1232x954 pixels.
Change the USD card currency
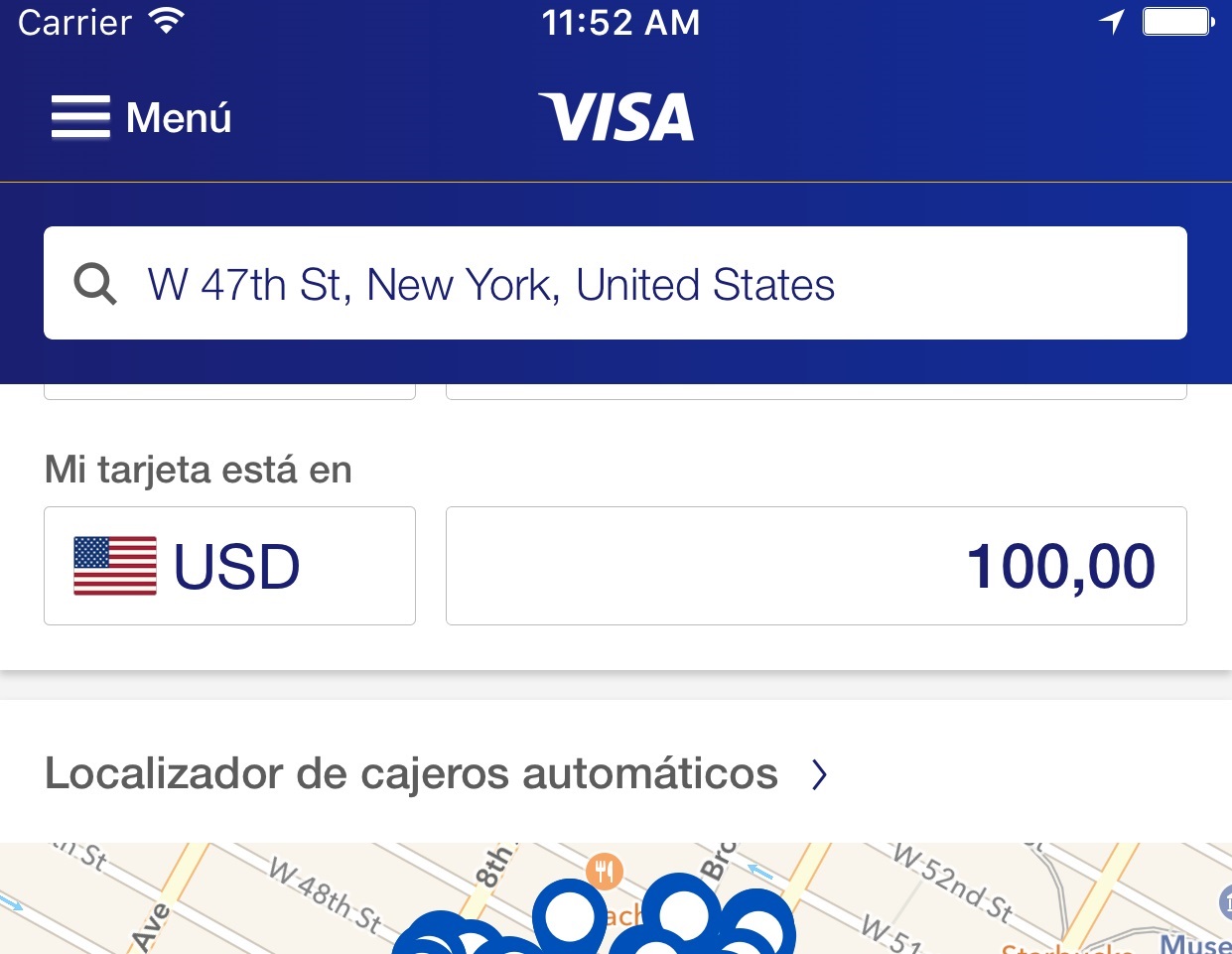(x=229, y=566)
